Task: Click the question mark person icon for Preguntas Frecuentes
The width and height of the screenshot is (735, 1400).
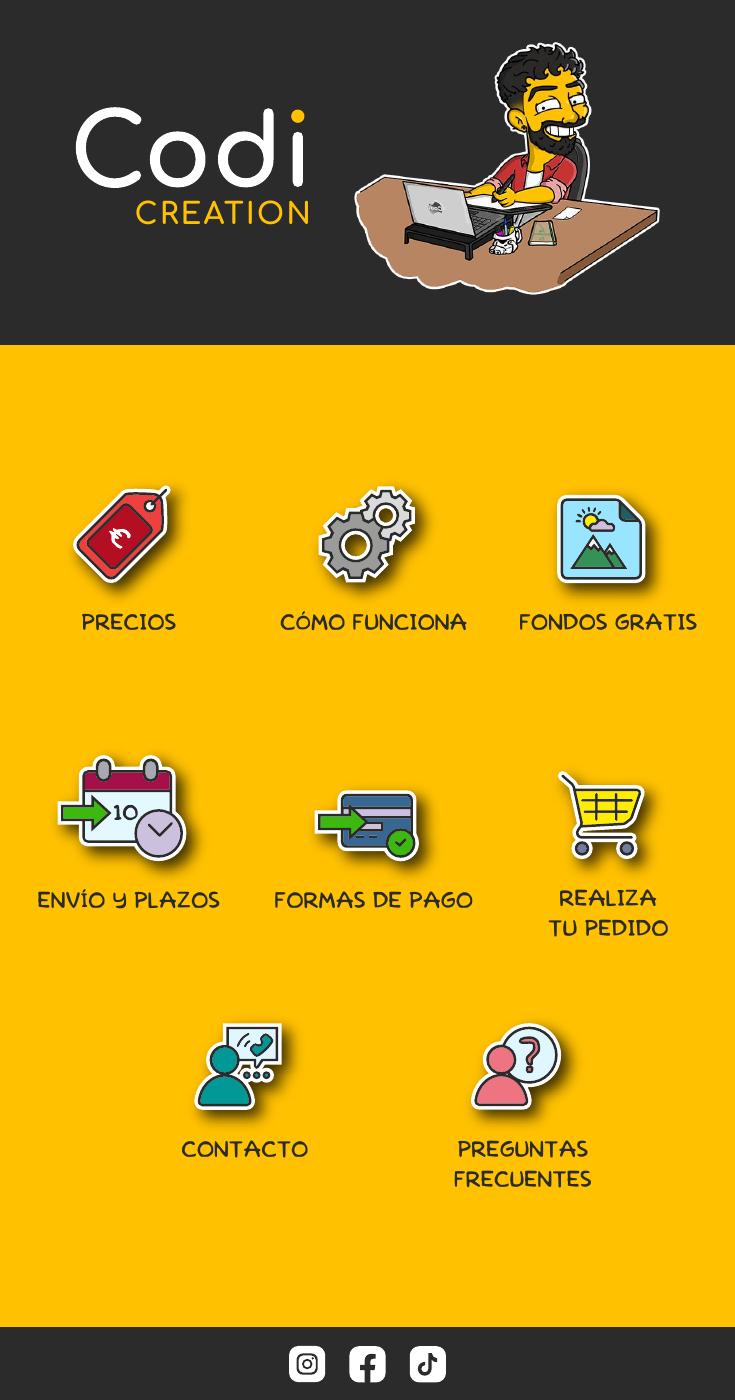Action: pos(516,1063)
